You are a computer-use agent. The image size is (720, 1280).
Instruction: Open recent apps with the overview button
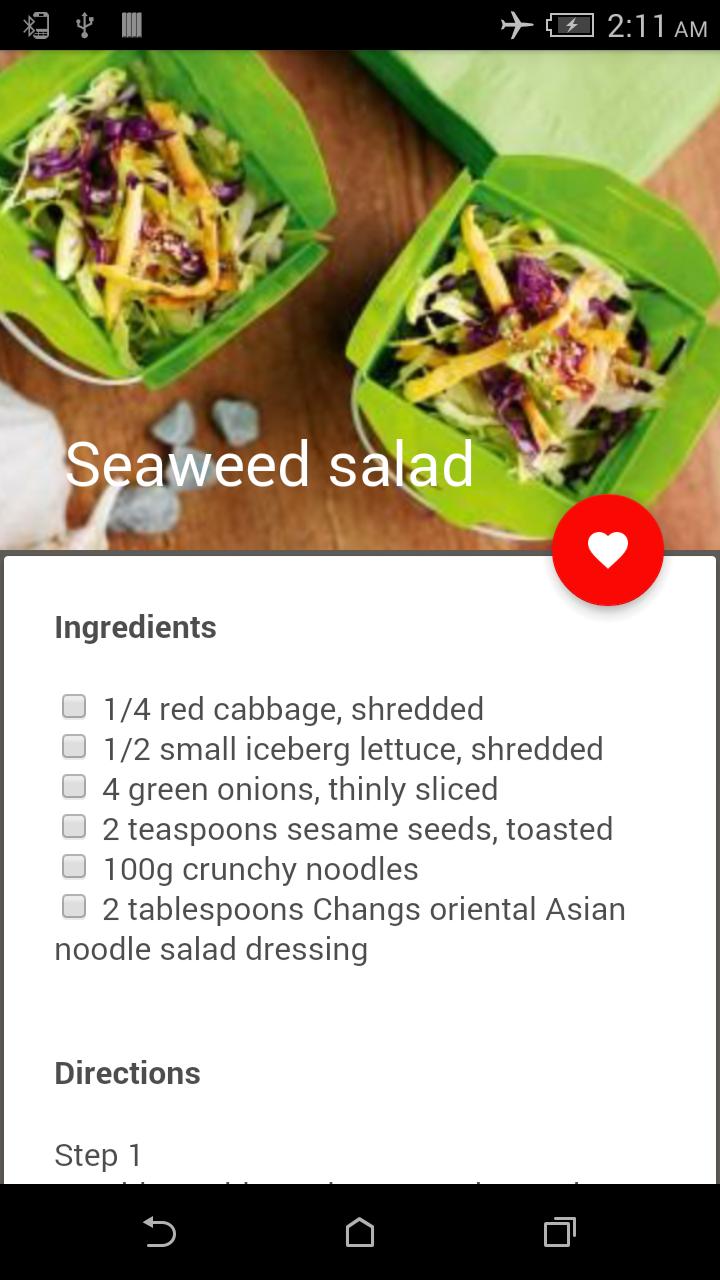click(x=560, y=1232)
